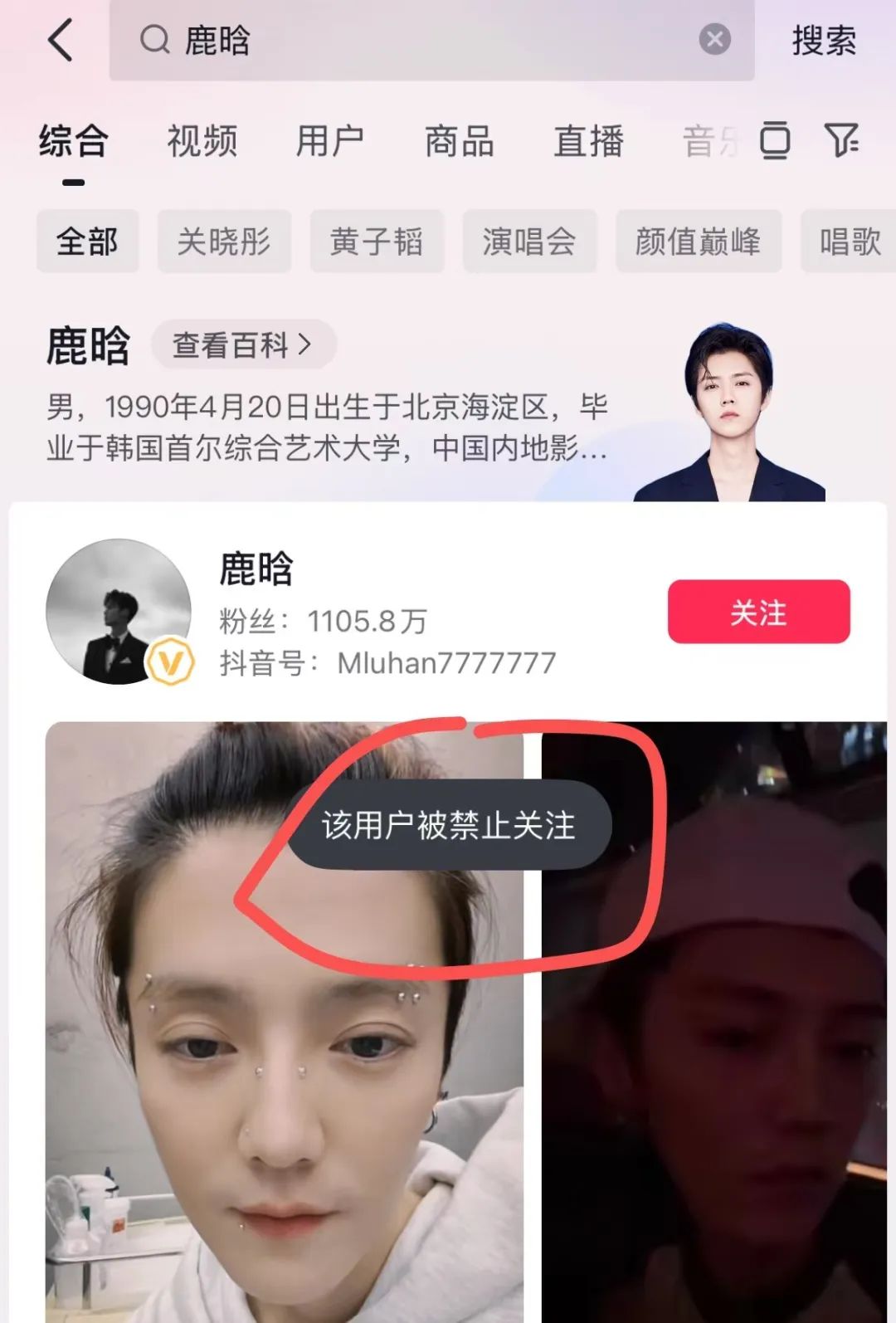Open 鹿晗's profile avatar
This screenshot has width=896, height=1323.
[119, 612]
